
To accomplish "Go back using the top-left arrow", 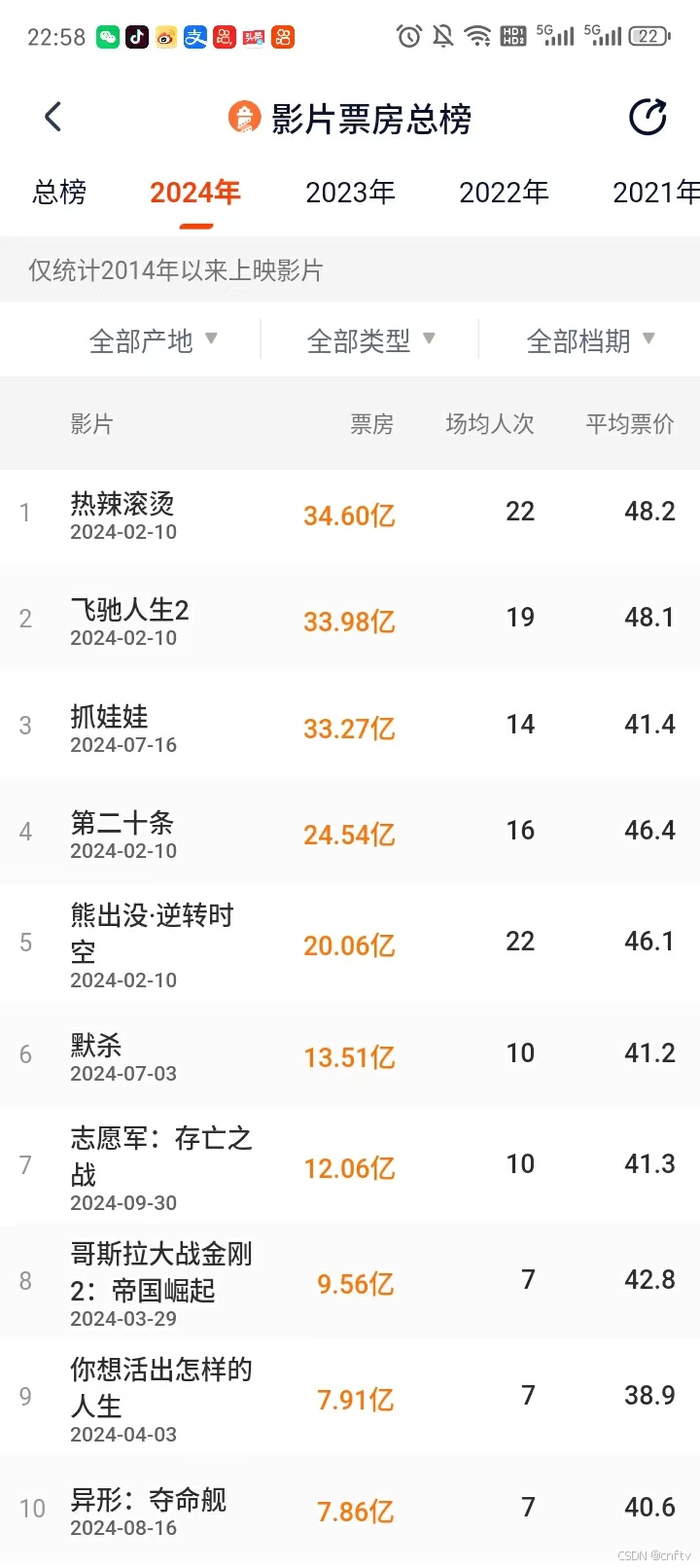I will [x=53, y=118].
